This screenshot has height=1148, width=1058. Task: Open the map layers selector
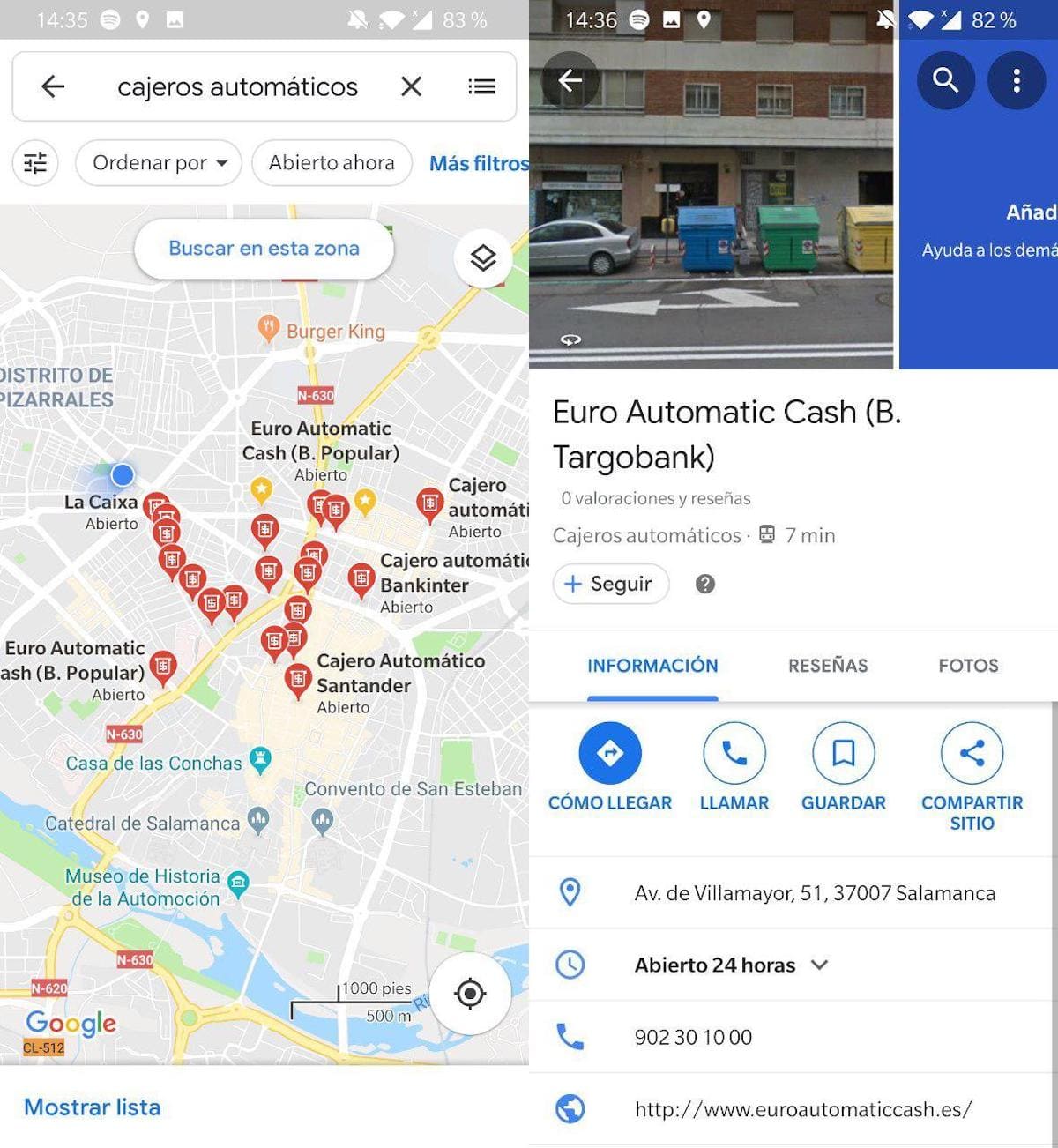point(482,257)
